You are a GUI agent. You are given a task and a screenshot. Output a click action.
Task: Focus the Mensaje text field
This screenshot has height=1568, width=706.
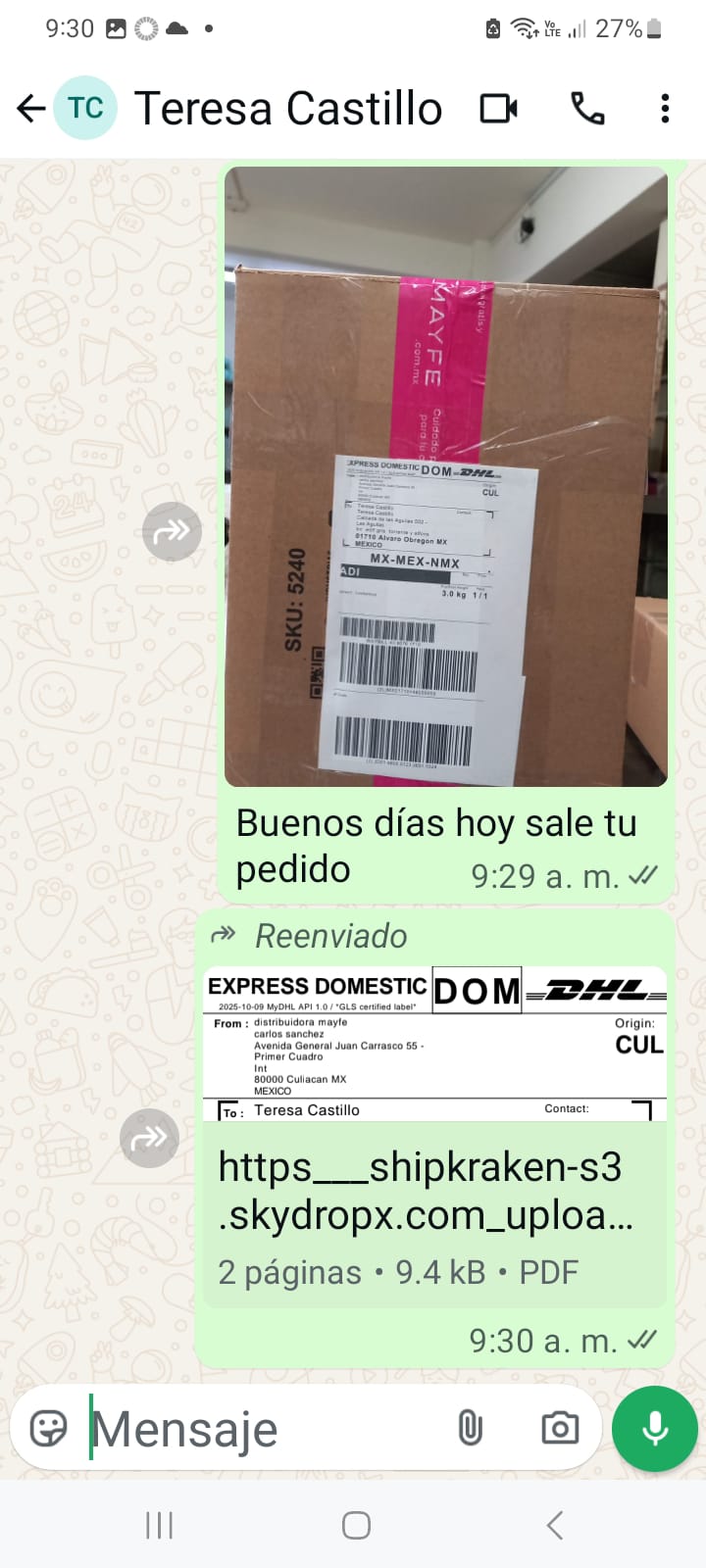[x=265, y=1428]
